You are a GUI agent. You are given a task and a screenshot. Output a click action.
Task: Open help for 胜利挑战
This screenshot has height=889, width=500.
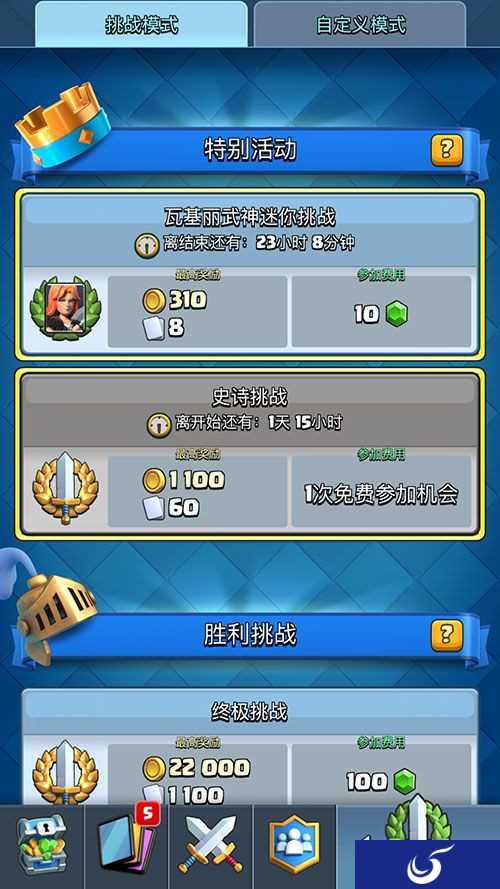(446, 635)
